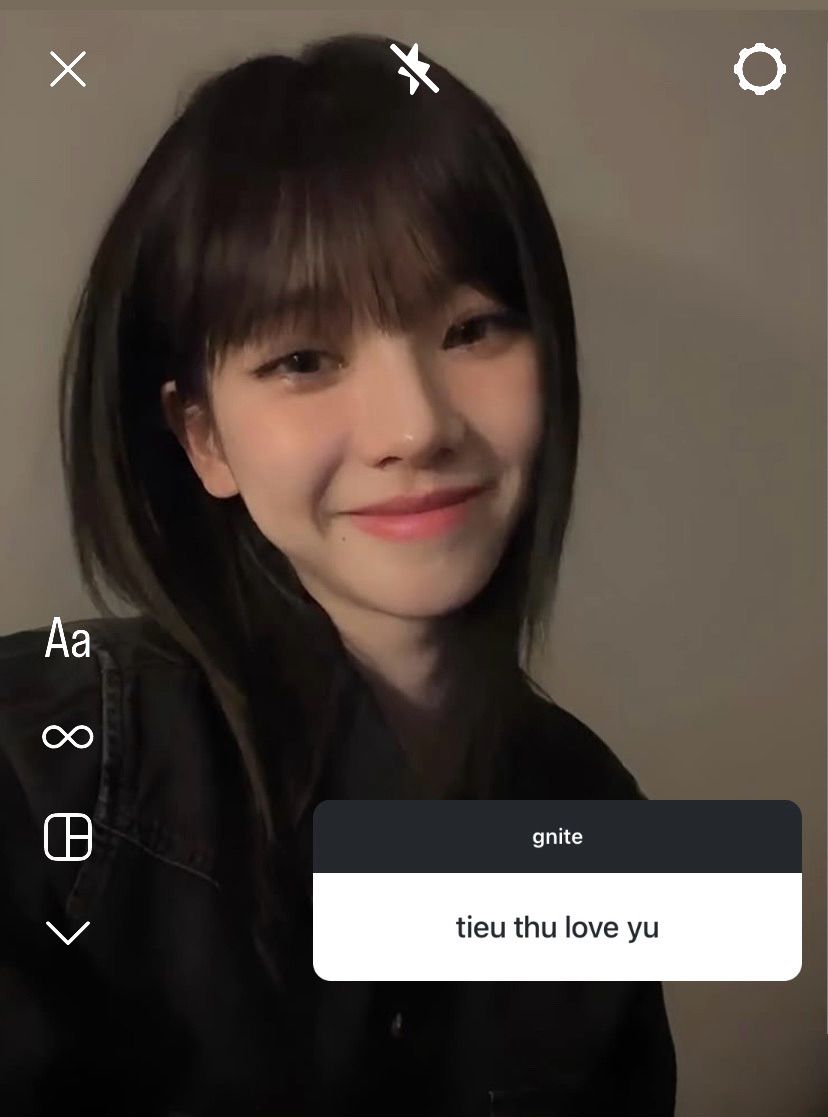828x1117 pixels.
Task: Expand more camera options chevron
Action: click(x=68, y=932)
